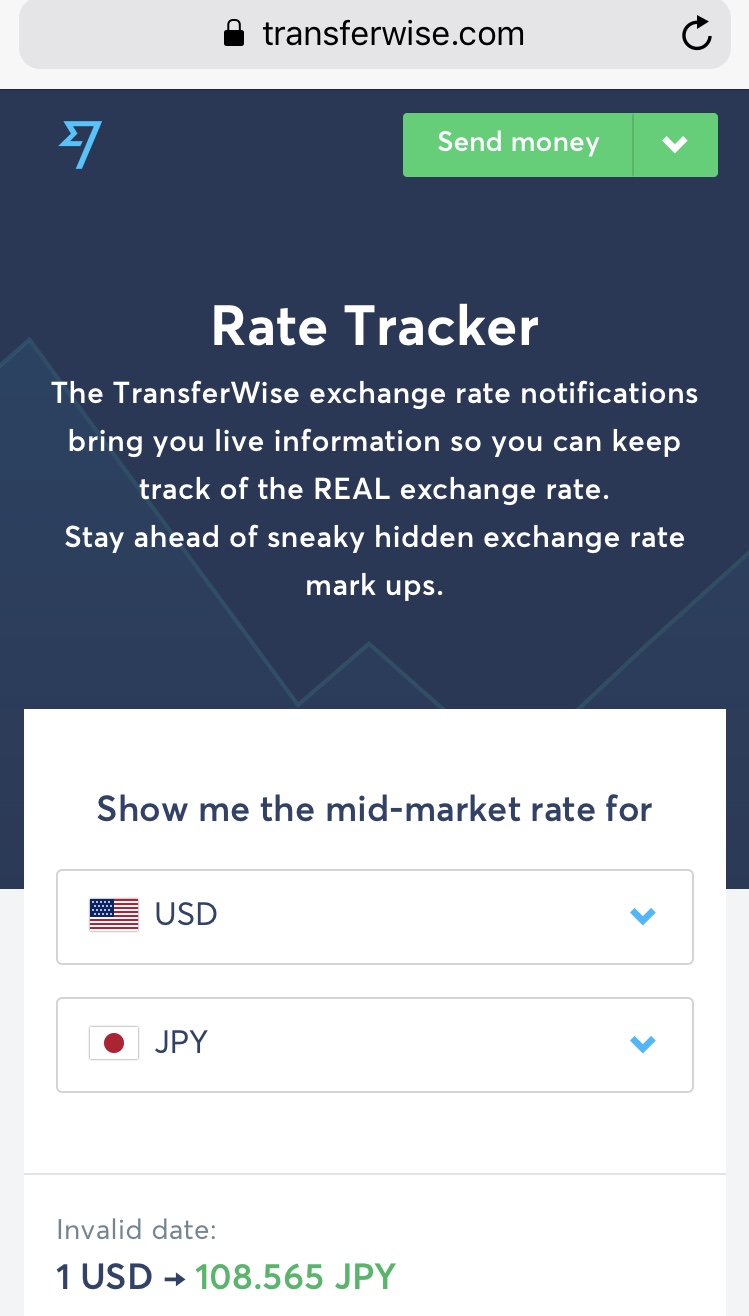Expand the arrow next to Send money
The image size is (749, 1316).
tap(676, 144)
